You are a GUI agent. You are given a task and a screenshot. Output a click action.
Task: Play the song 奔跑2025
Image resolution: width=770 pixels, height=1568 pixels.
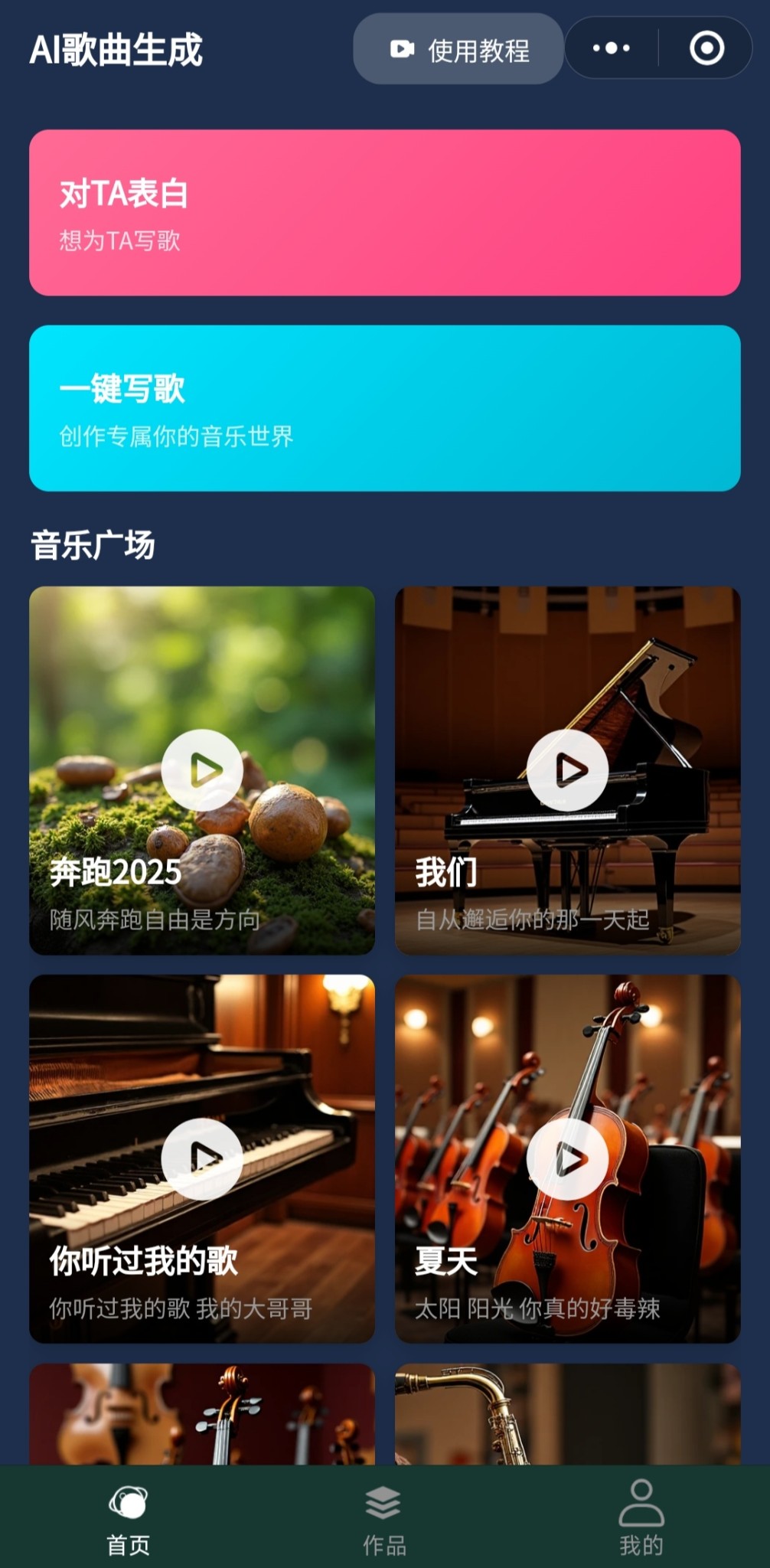coord(202,769)
